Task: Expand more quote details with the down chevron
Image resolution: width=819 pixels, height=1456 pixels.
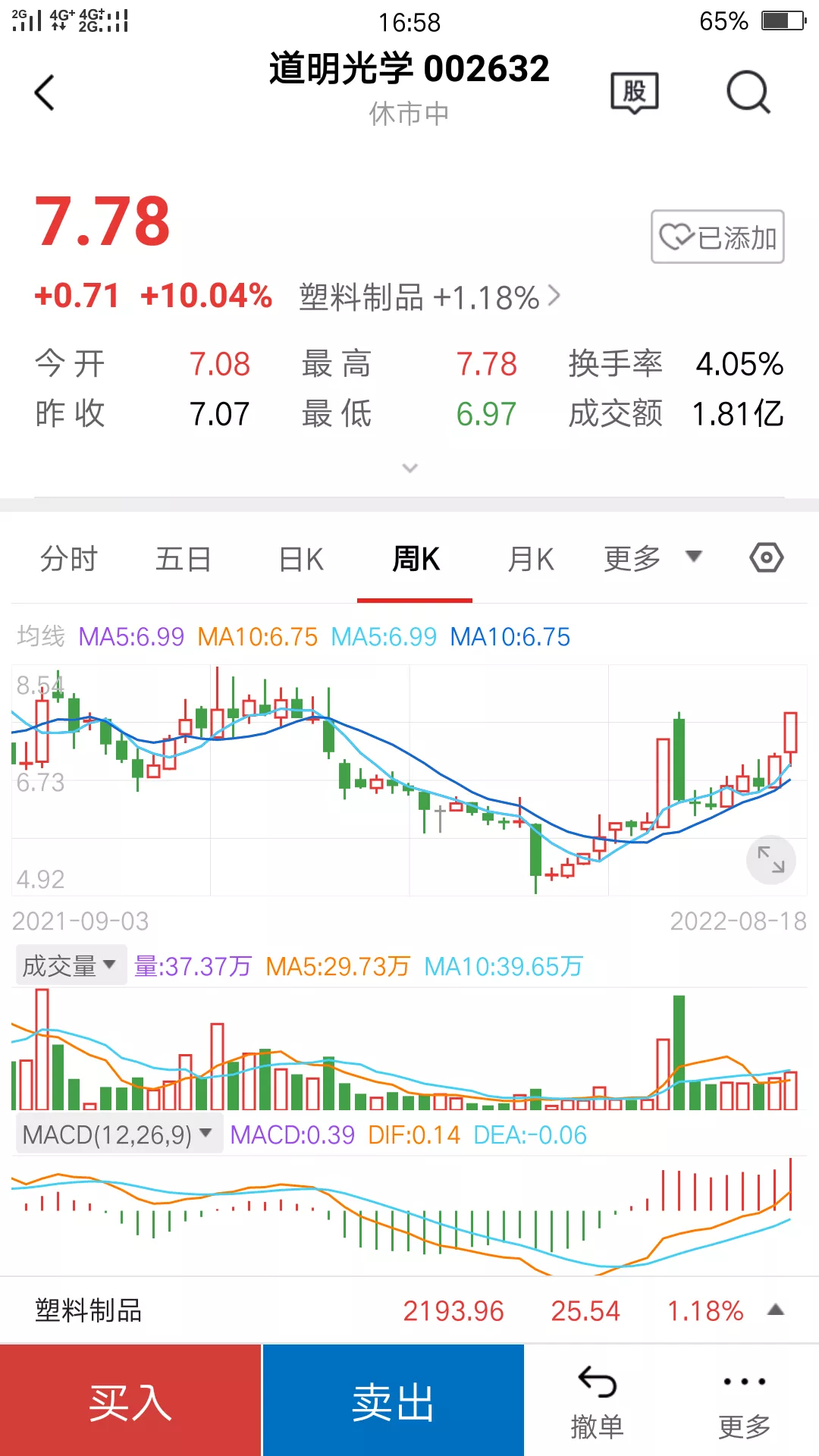Action: click(409, 468)
